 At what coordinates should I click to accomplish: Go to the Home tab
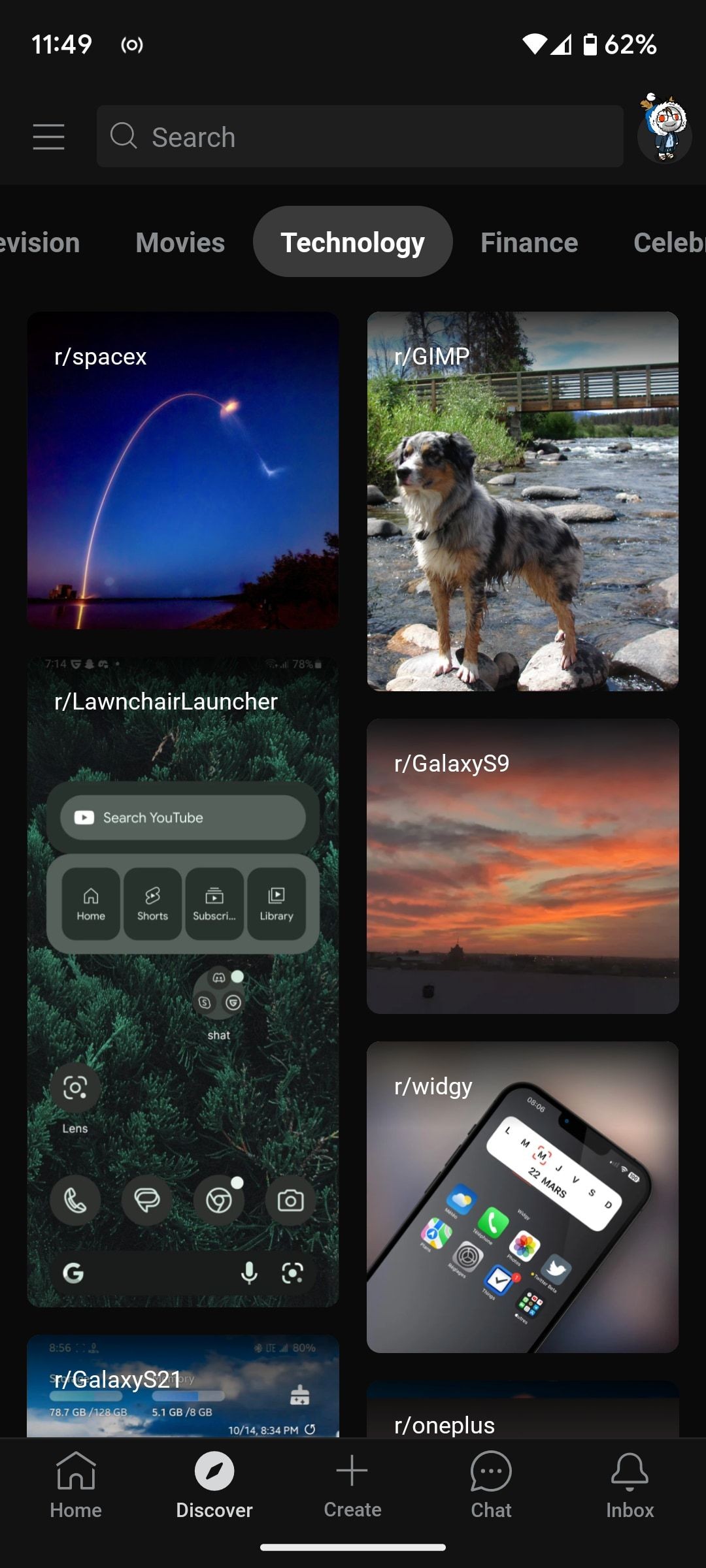point(76,1484)
